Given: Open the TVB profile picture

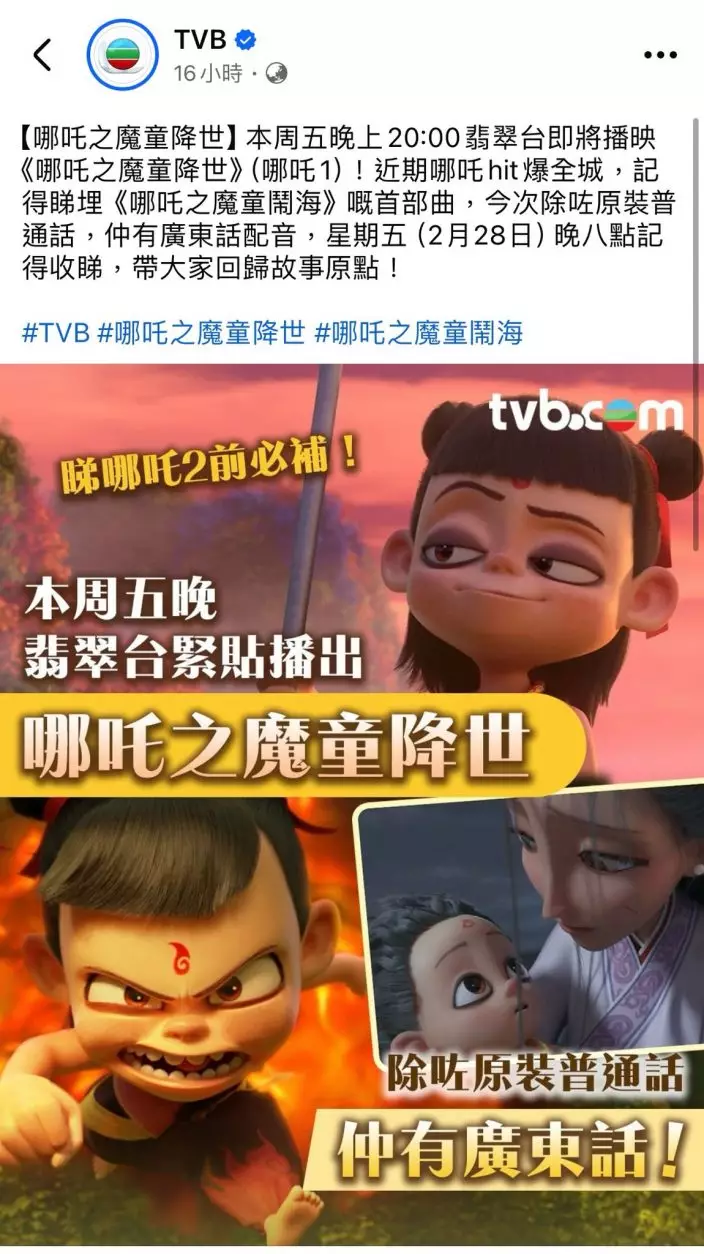Looking at the screenshot, I should [x=123, y=54].
